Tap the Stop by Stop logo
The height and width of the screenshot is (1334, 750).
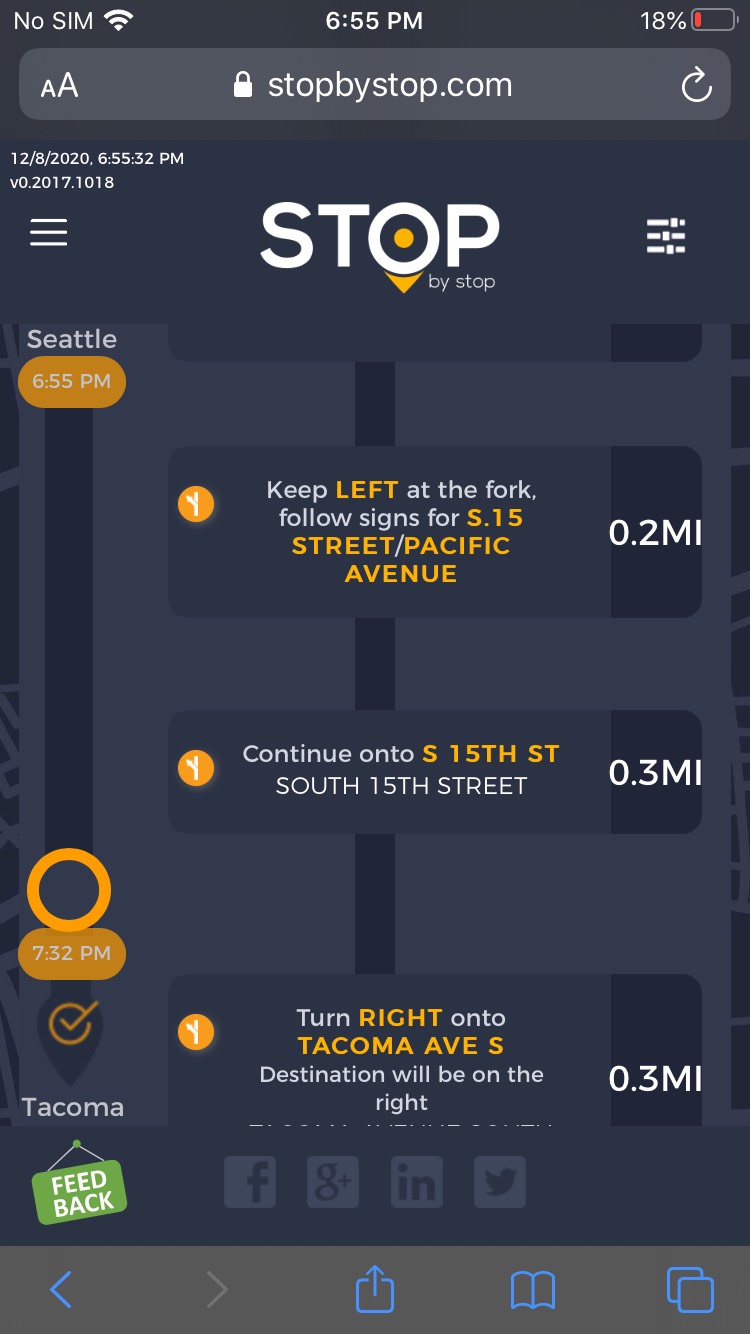(380, 245)
